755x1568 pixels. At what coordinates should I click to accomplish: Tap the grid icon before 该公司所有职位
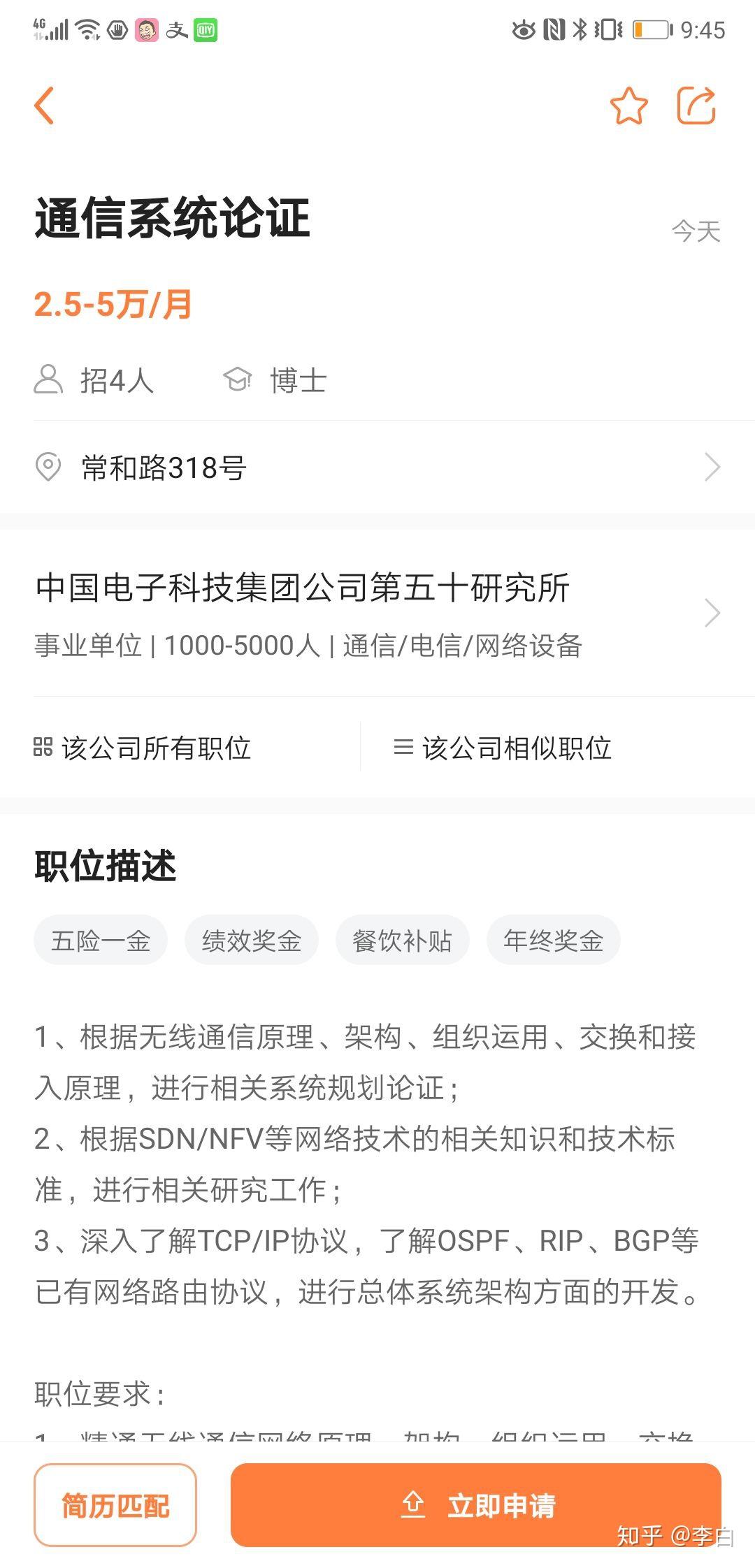[43, 747]
